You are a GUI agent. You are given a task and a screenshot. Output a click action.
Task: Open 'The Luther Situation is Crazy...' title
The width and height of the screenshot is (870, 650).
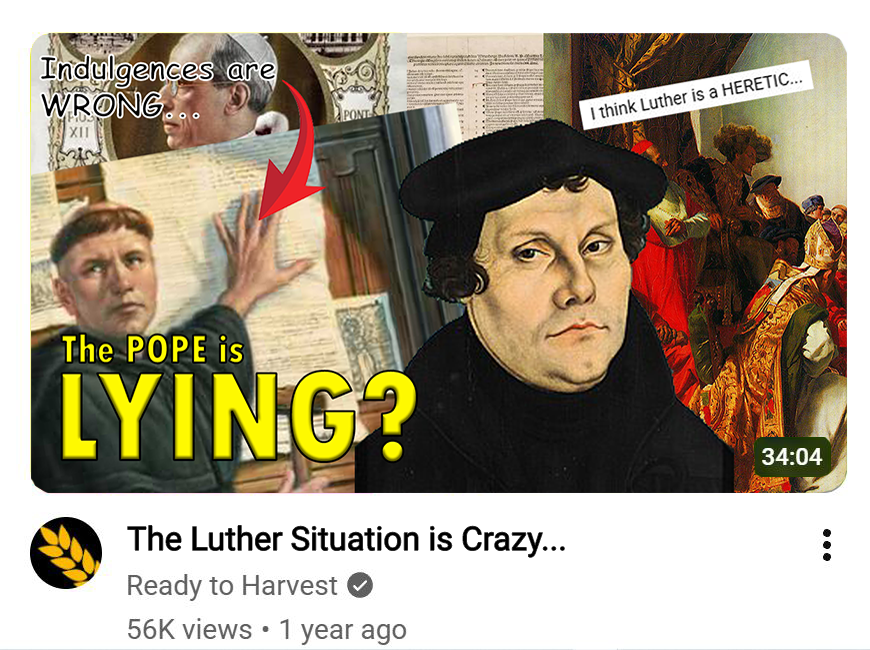tap(346, 539)
